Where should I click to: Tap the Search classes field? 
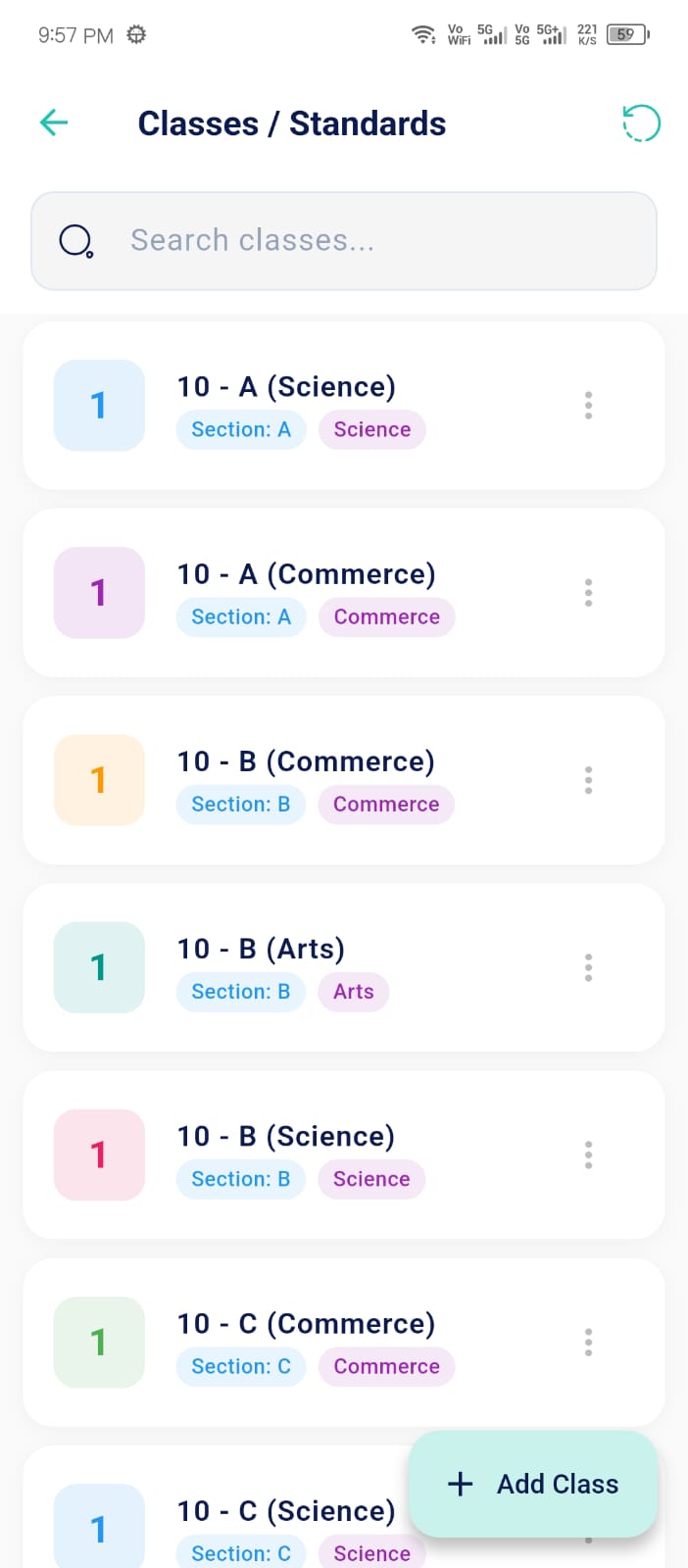(x=344, y=241)
